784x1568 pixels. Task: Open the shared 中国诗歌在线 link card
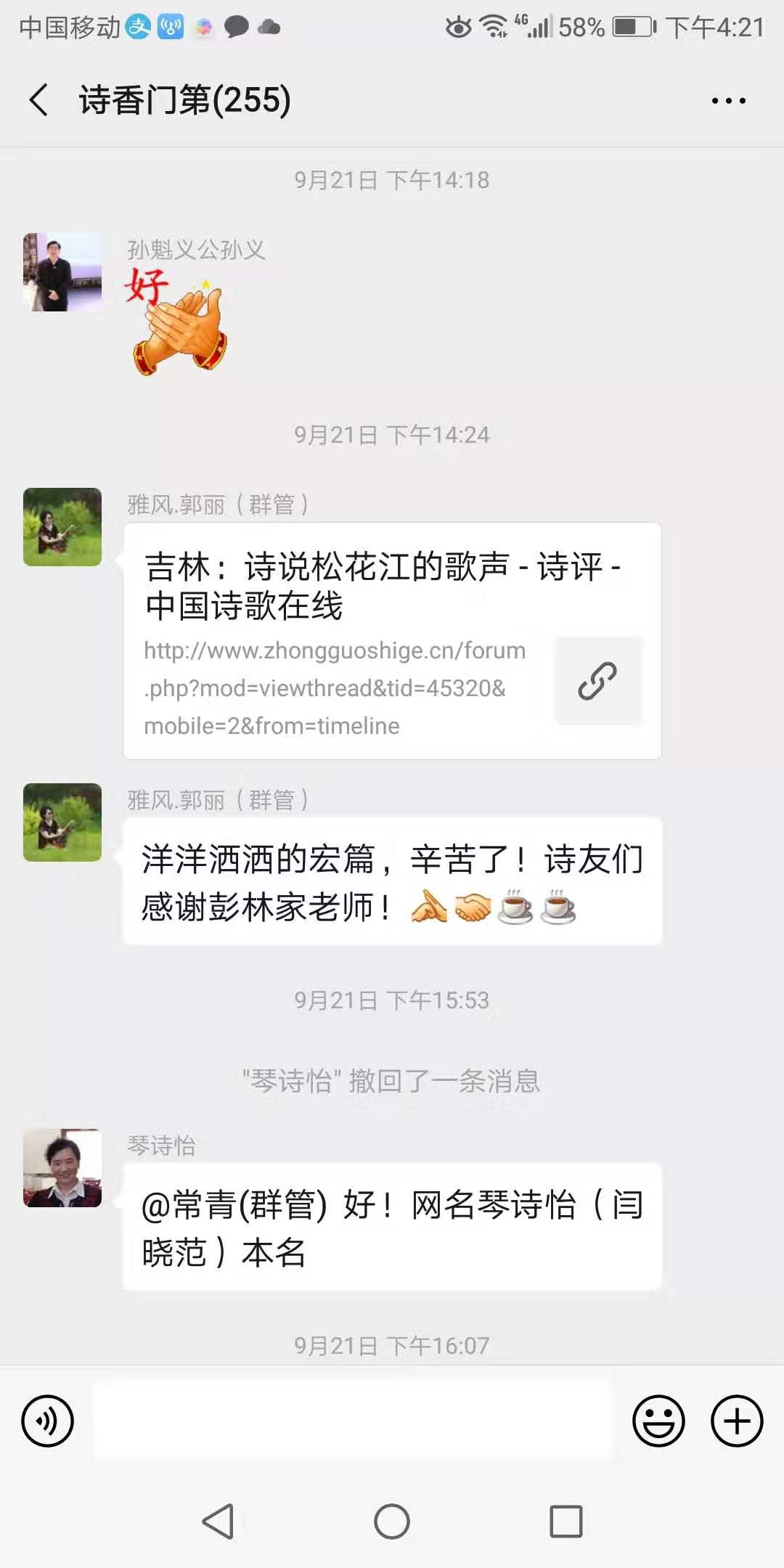pyautogui.click(x=392, y=640)
